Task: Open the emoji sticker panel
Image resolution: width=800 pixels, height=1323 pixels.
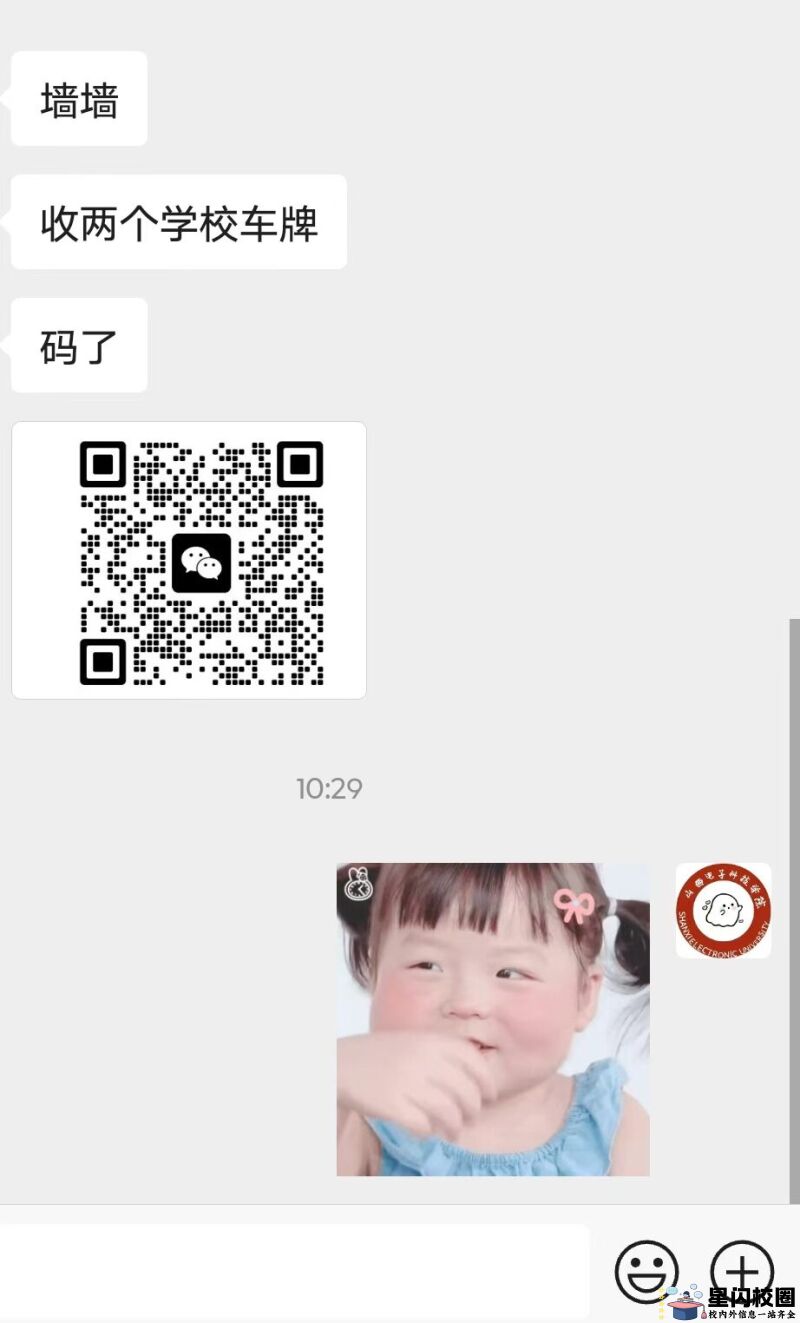Action: click(646, 1271)
